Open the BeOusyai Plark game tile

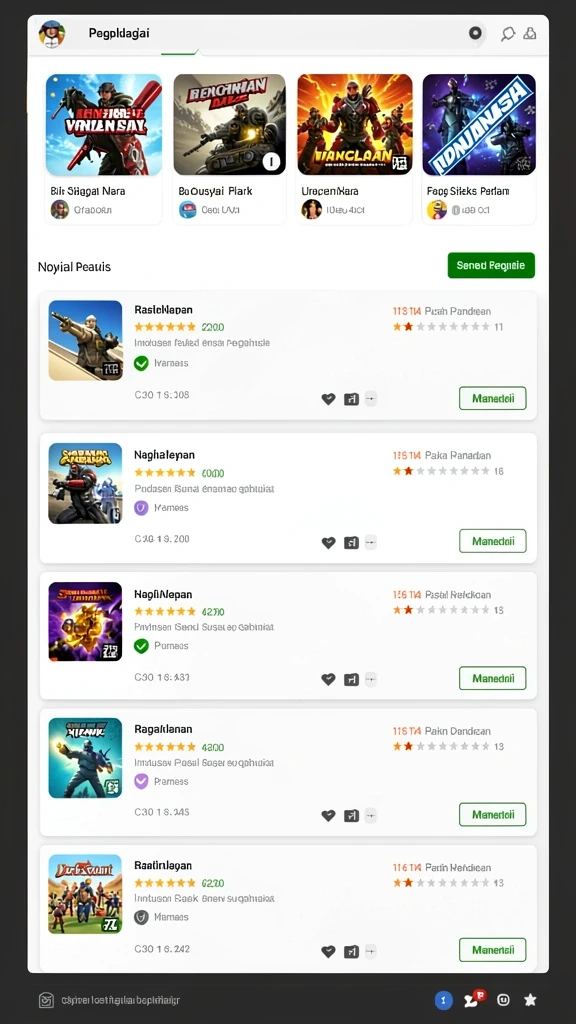click(x=229, y=150)
